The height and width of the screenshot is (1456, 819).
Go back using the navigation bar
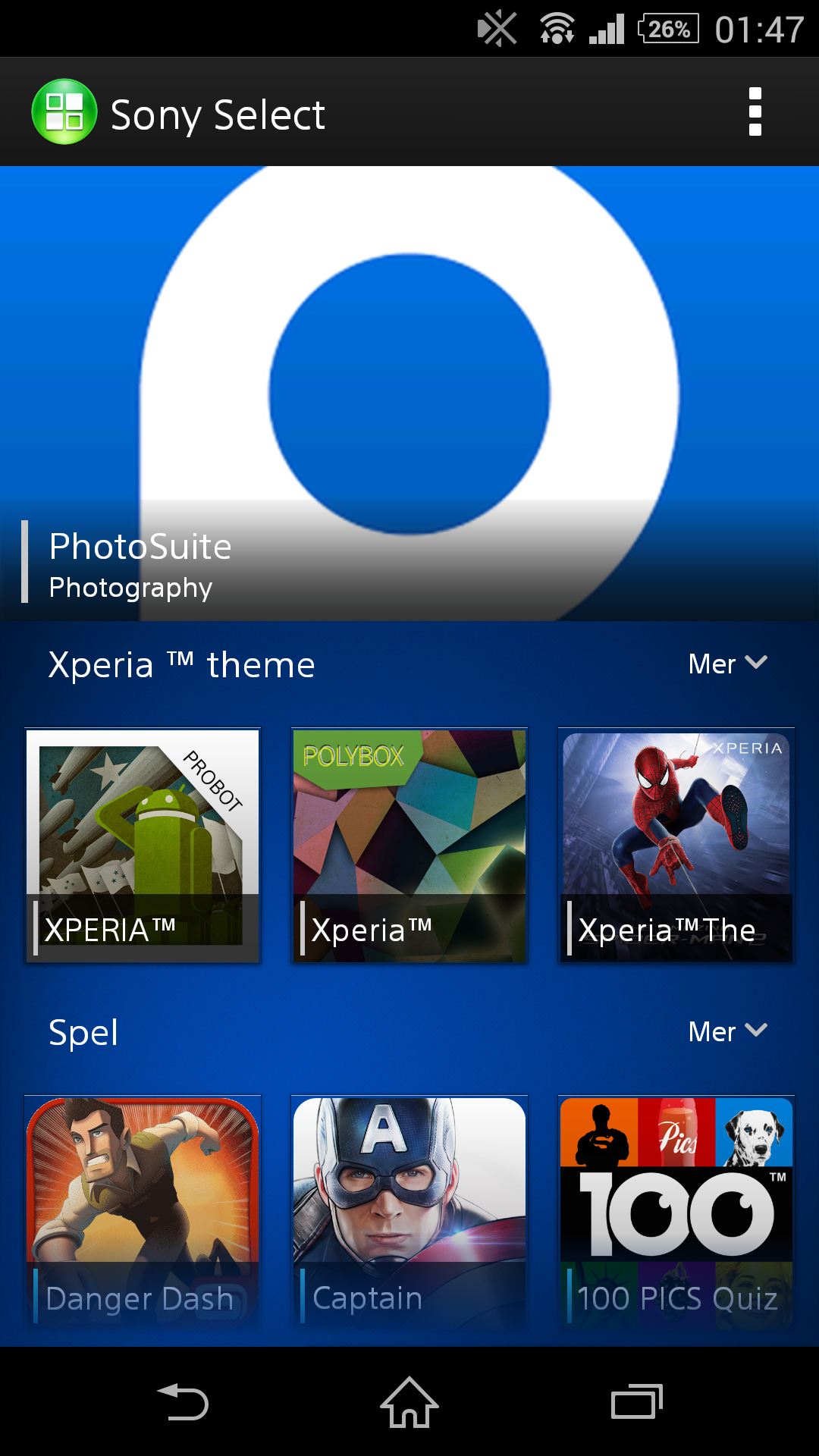click(x=182, y=1401)
